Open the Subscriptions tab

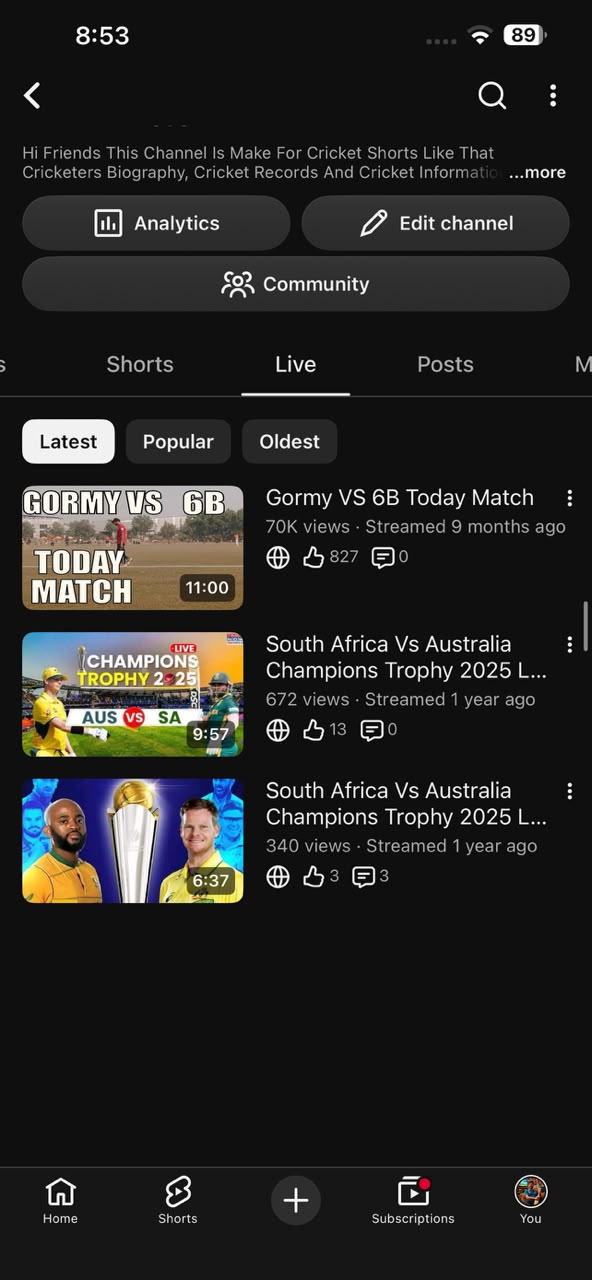point(413,1200)
